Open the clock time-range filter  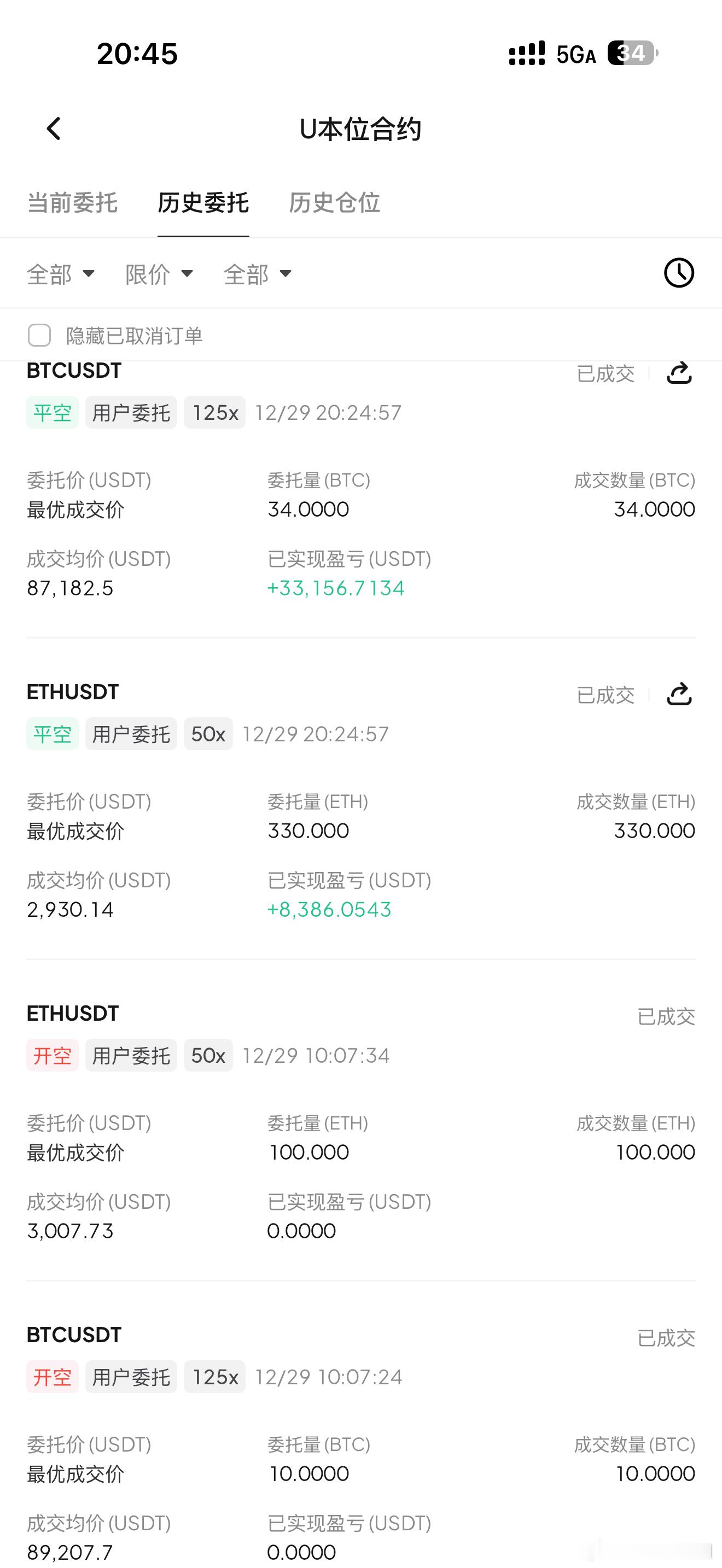point(678,273)
